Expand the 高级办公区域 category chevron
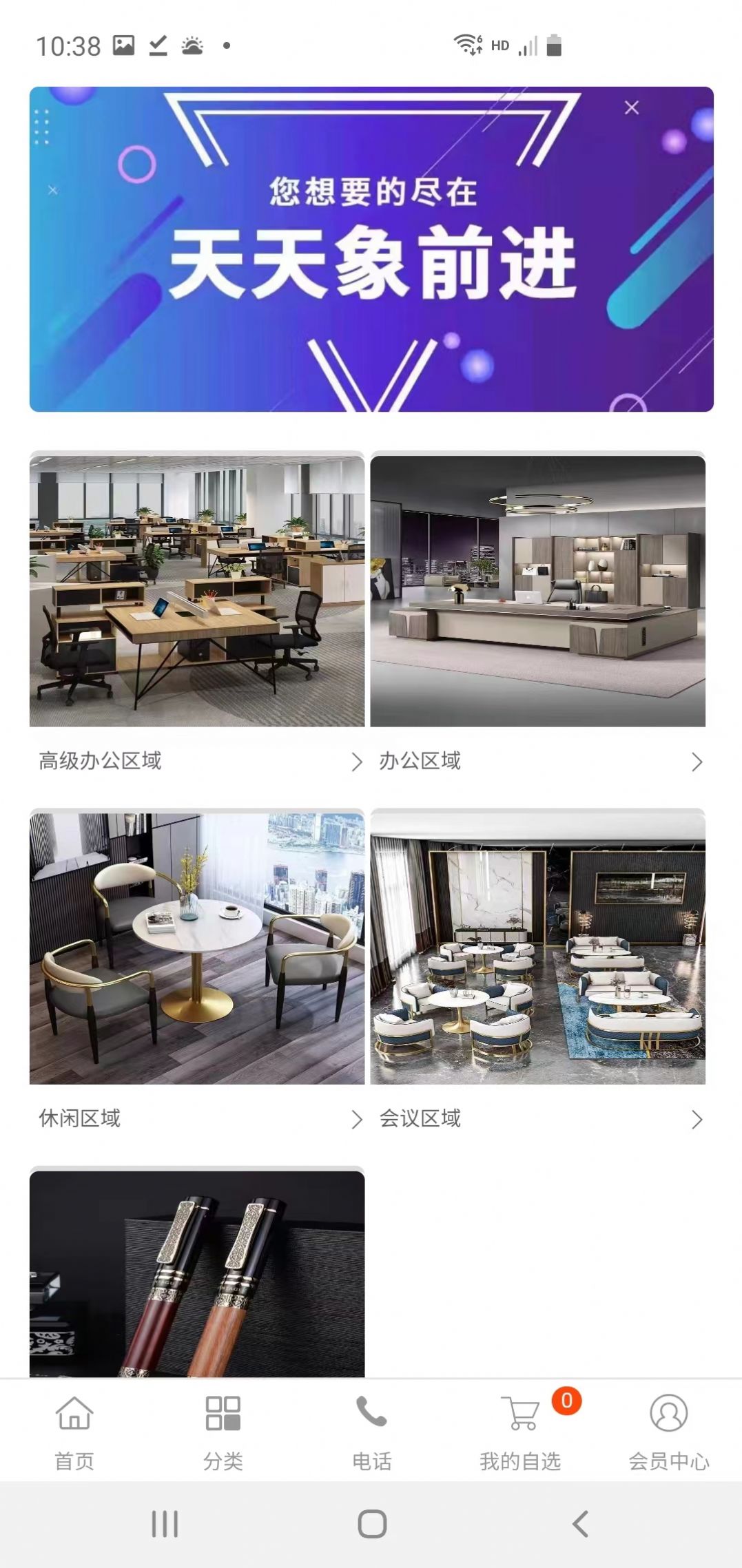 (x=358, y=762)
